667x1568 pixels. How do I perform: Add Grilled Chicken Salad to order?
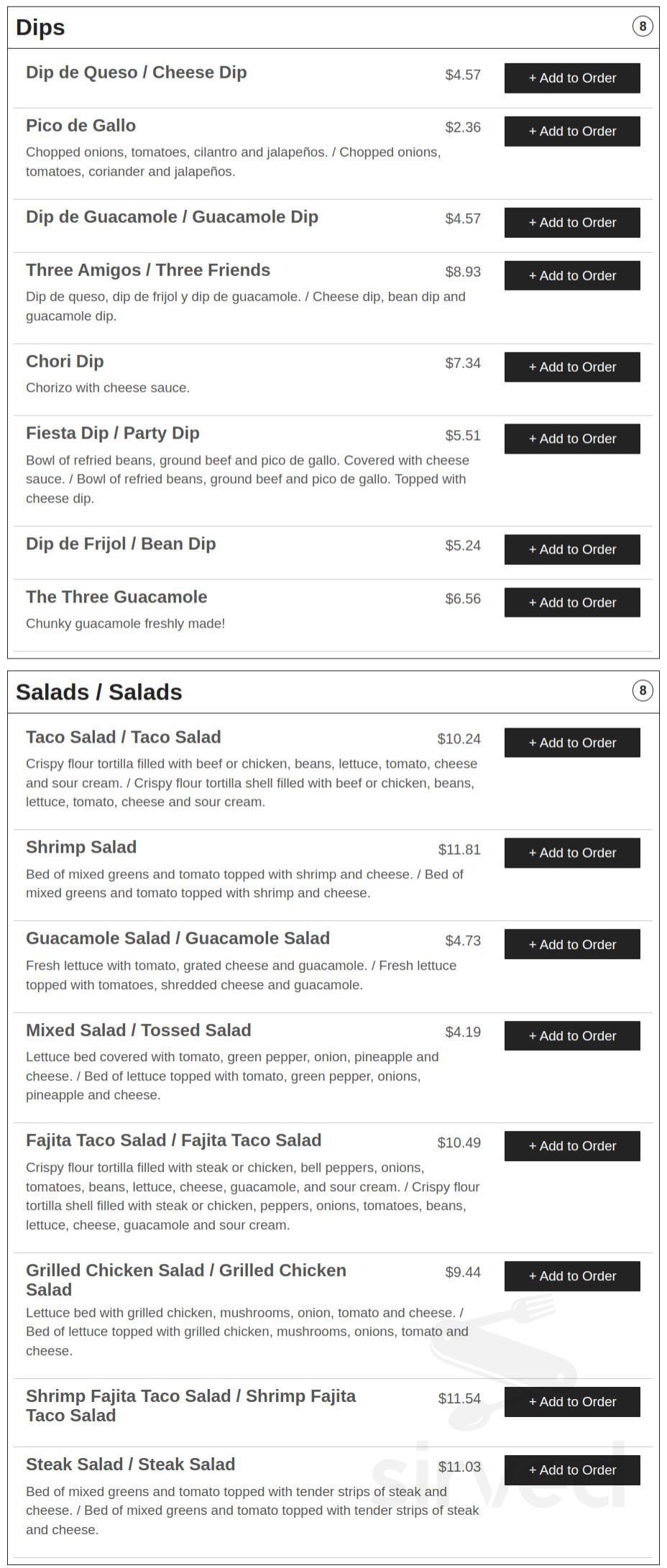[571, 1275]
